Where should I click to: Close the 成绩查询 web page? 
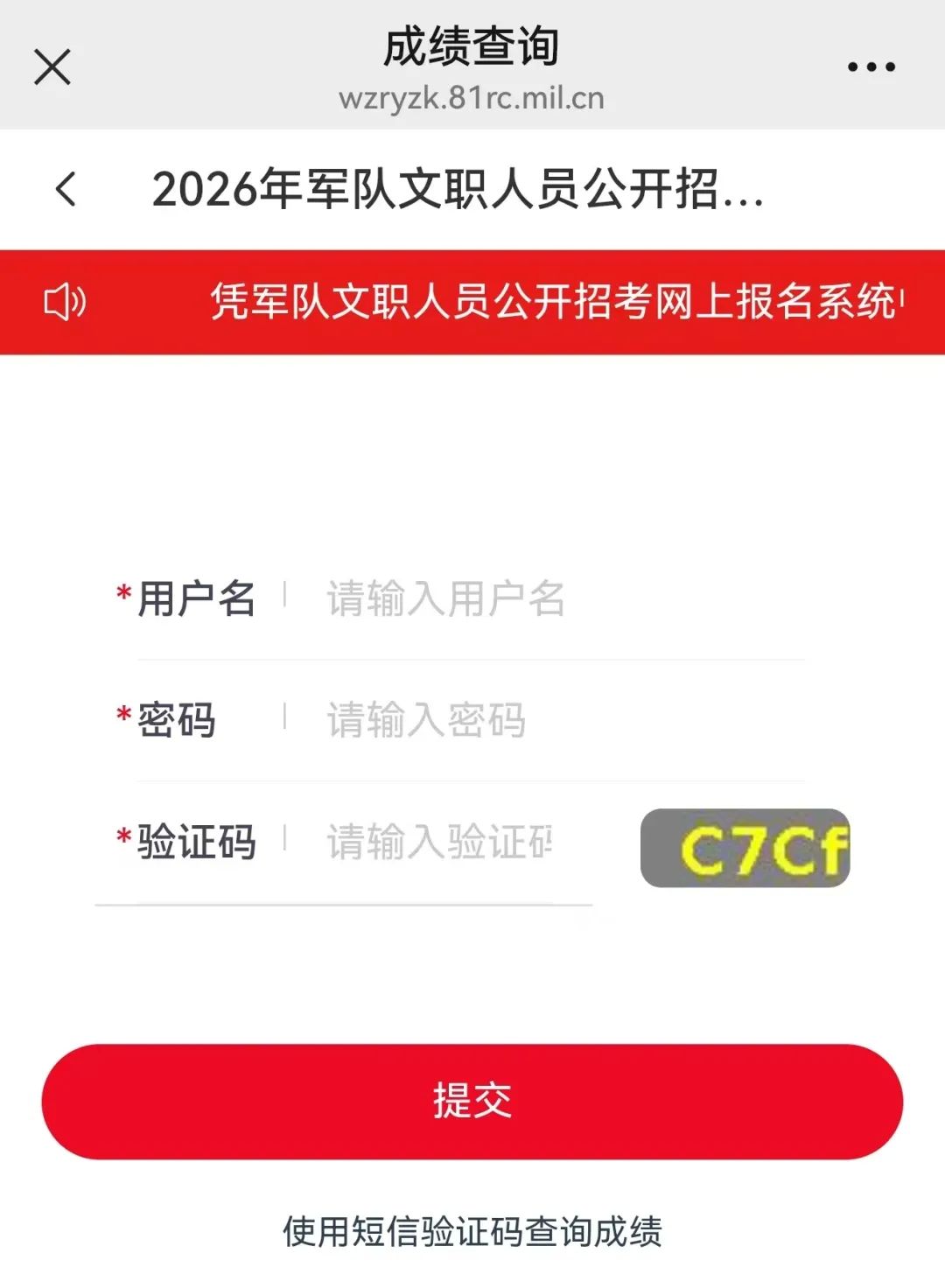52,66
